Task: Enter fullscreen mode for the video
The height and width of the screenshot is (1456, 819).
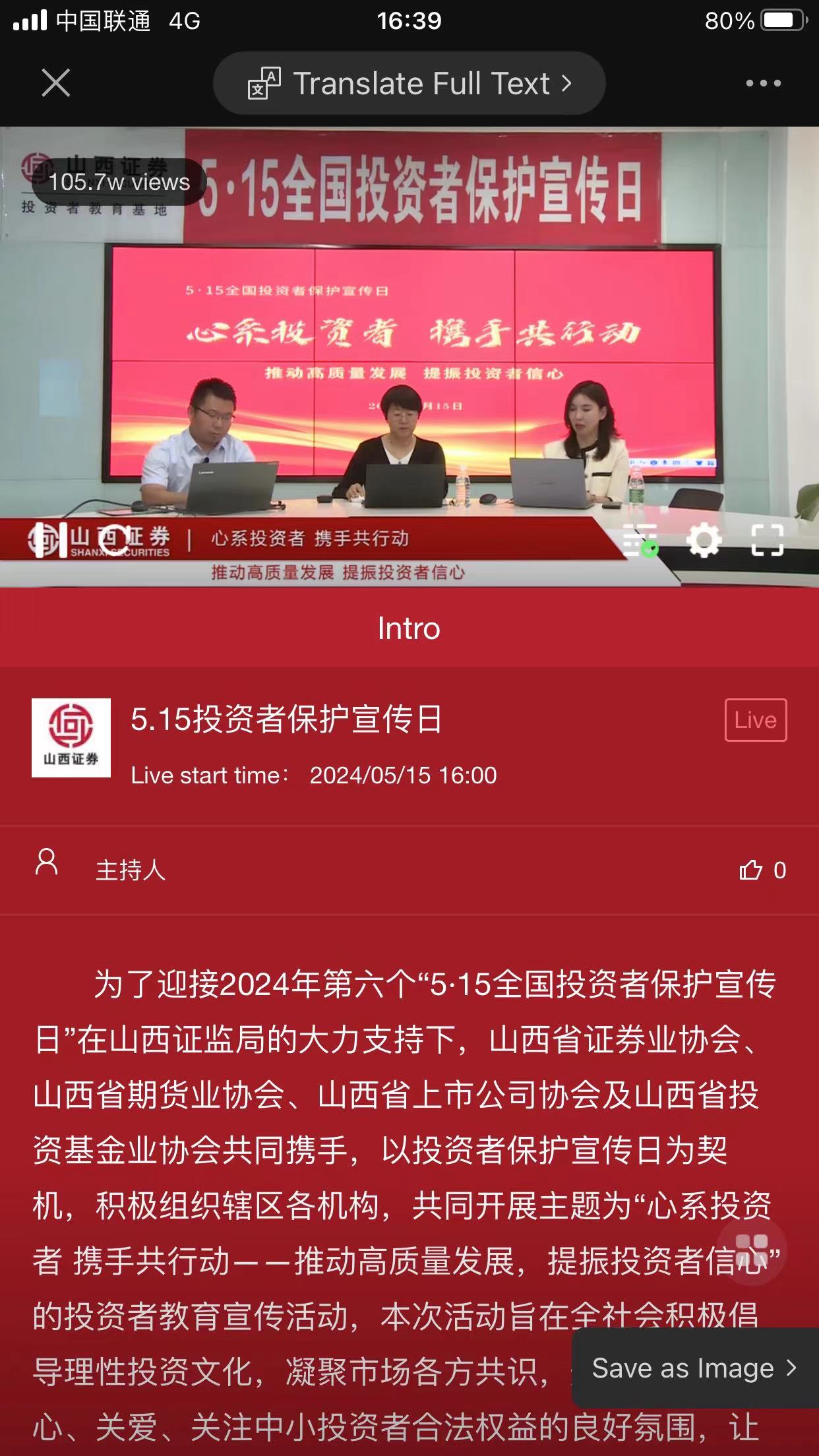Action: [766, 541]
